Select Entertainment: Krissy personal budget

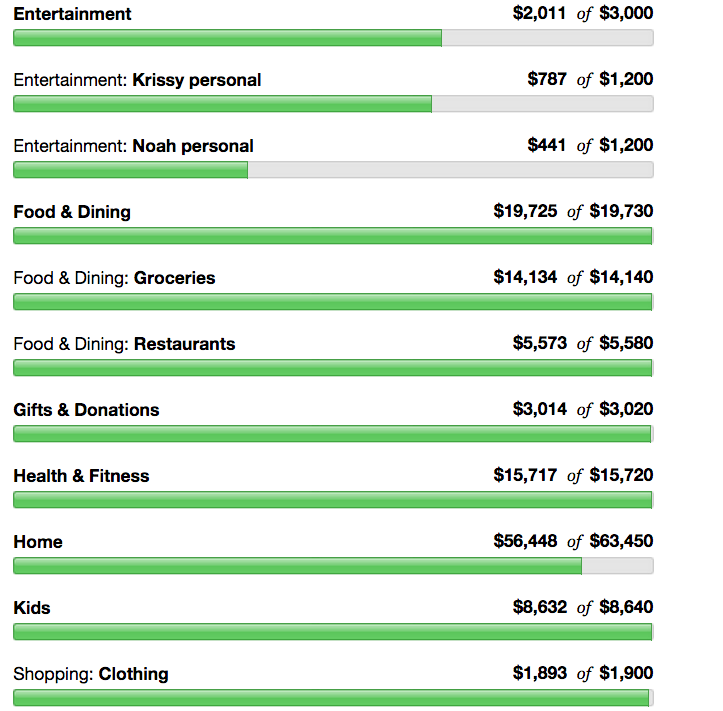[x=137, y=80]
